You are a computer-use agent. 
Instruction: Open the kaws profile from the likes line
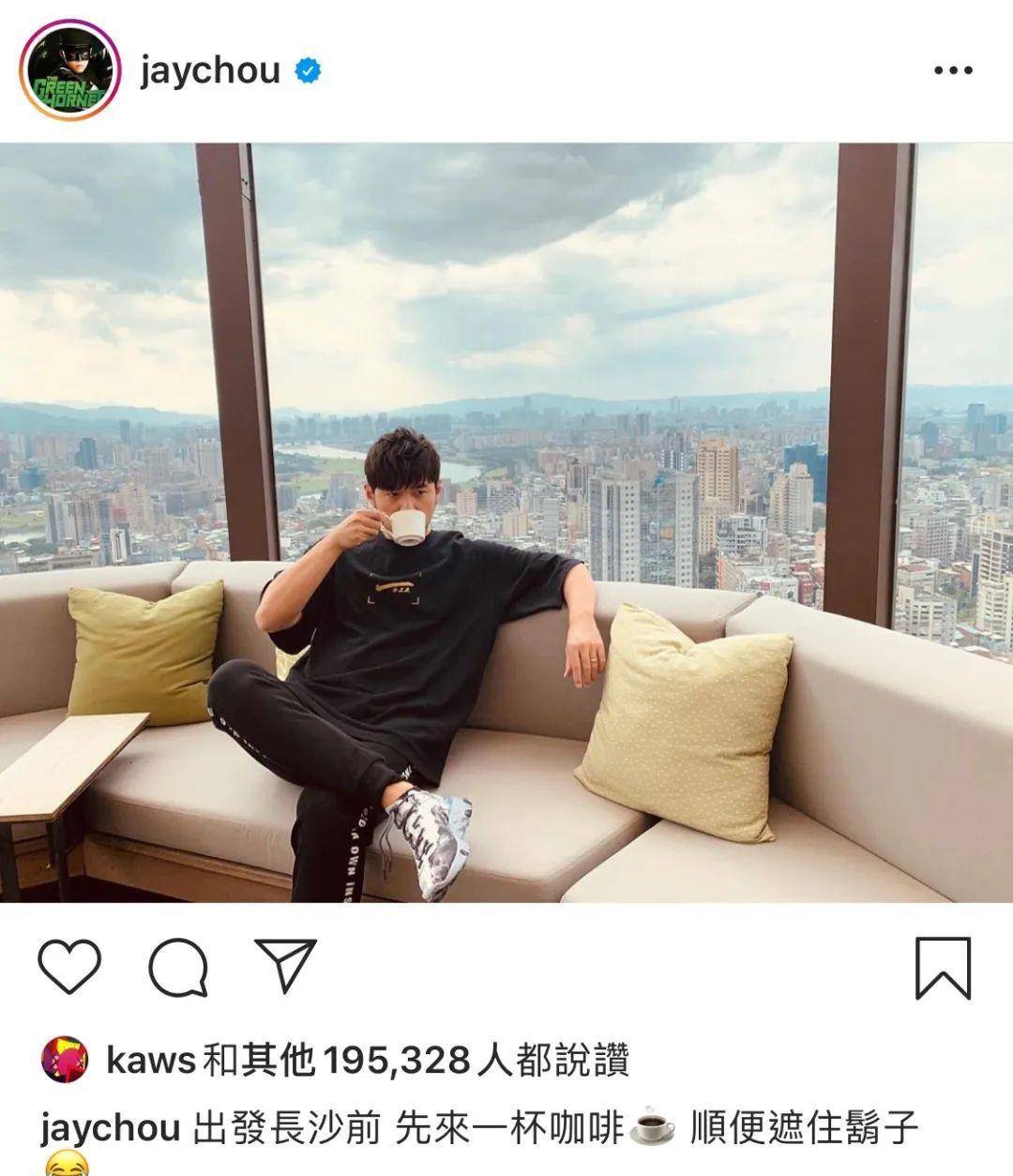click(x=150, y=1061)
